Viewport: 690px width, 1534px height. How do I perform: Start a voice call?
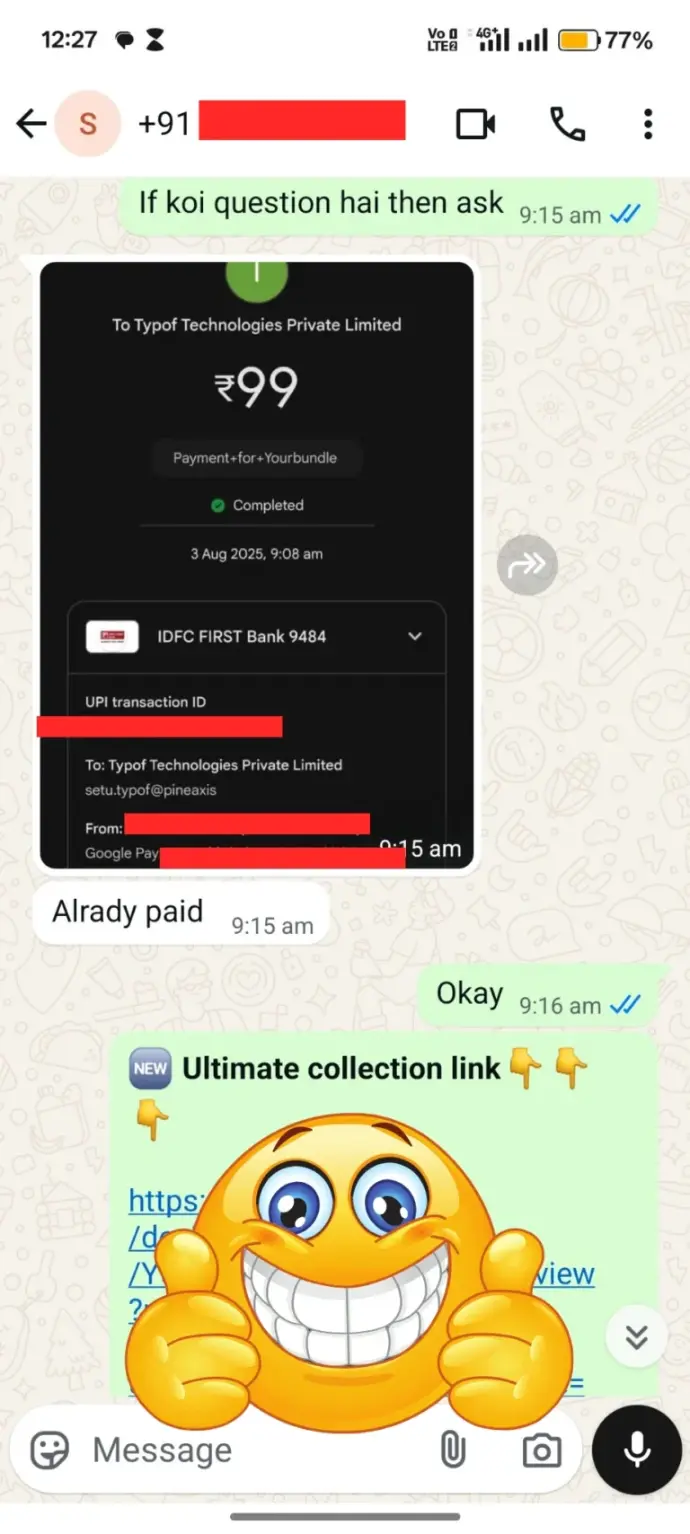click(567, 124)
